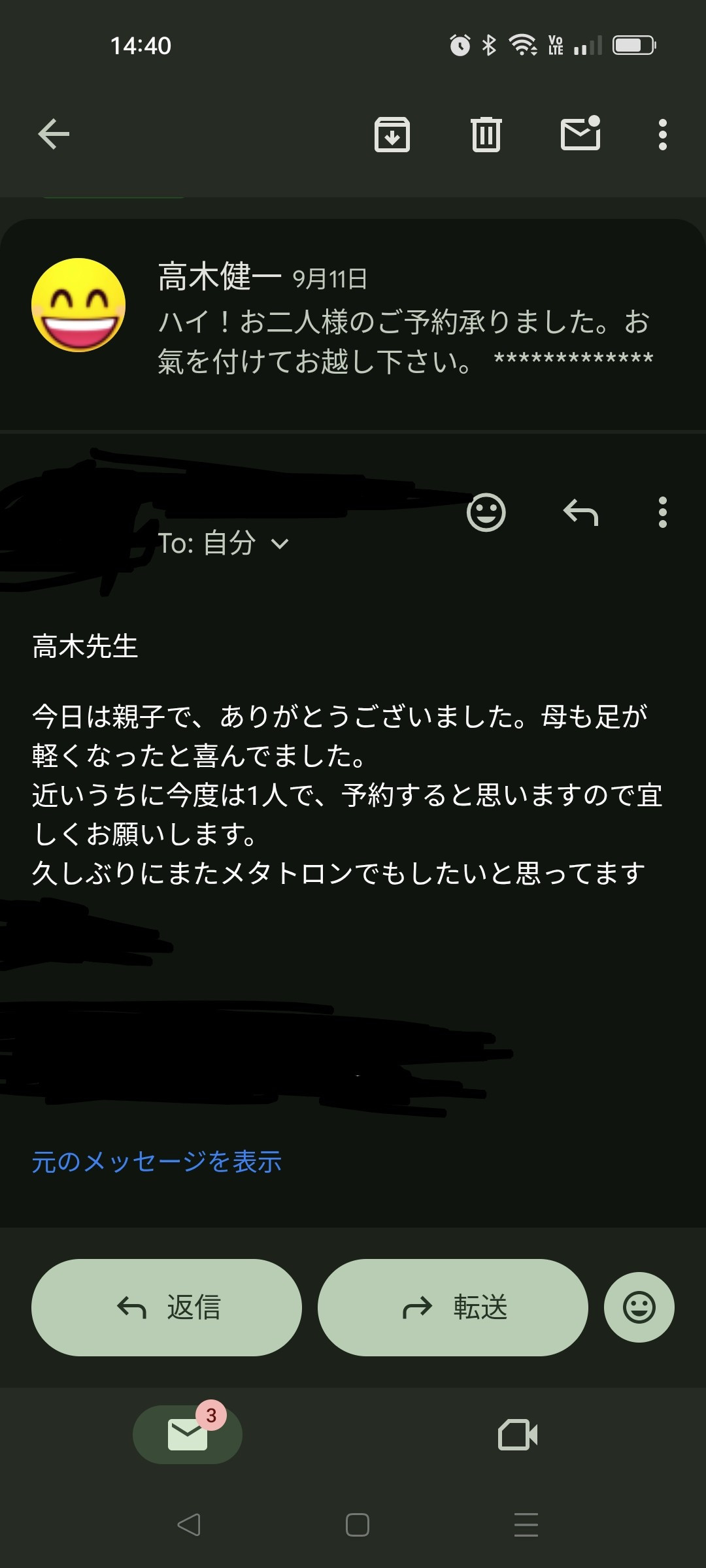The image size is (706, 1568).
Task: Forward the email with 転送 button
Action: point(452,1307)
